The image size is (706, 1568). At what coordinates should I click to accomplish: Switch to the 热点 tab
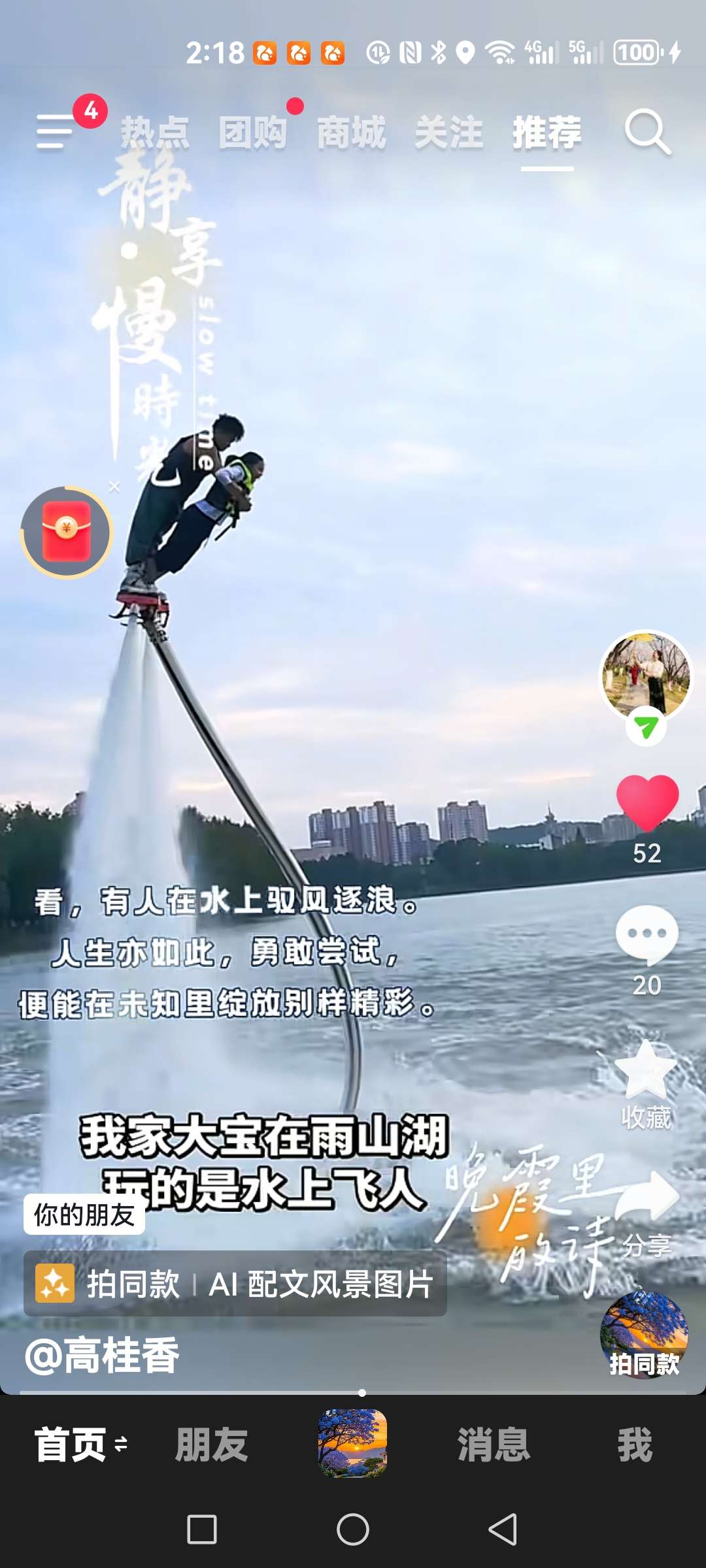click(x=155, y=133)
